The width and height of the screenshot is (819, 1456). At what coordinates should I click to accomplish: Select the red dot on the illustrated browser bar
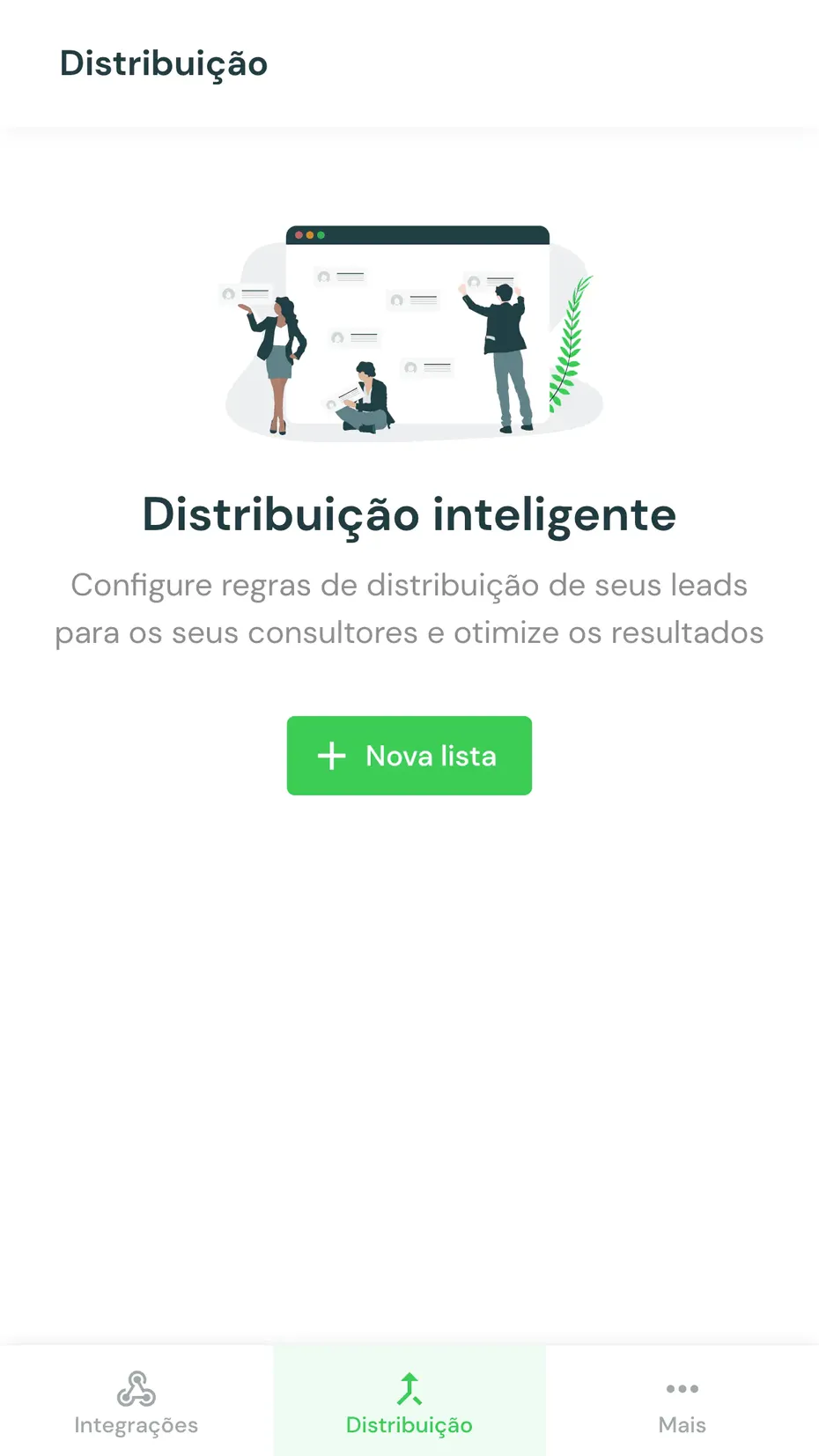pyautogui.click(x=299, y=234)
